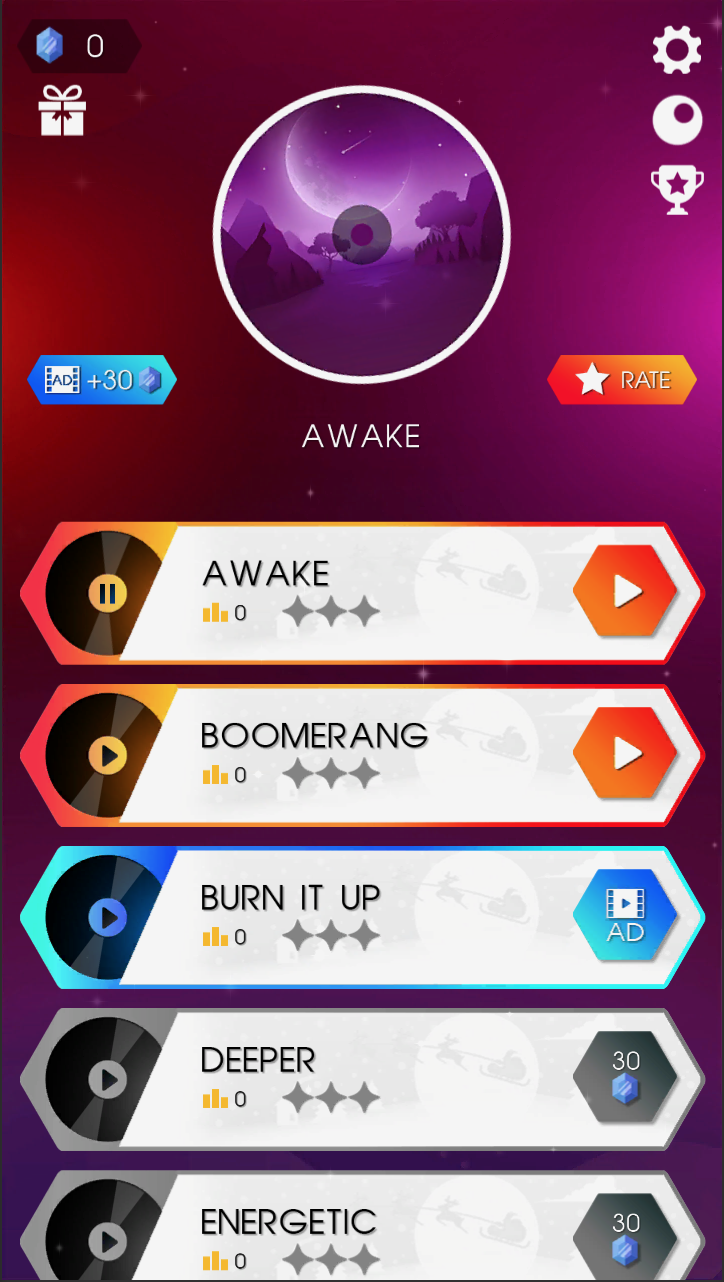This screenshot has height=1282, width=724.
Task: Preview the Boomerang song
Action: (107, 755)
